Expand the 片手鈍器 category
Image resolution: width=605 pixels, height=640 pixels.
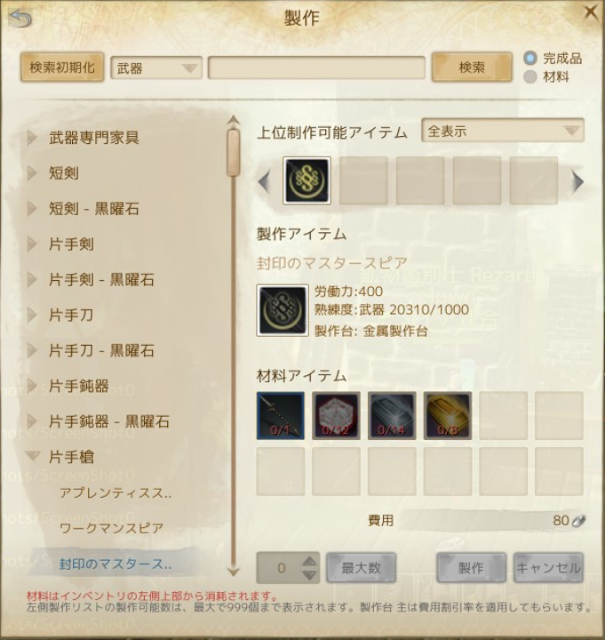coord(78,386)
